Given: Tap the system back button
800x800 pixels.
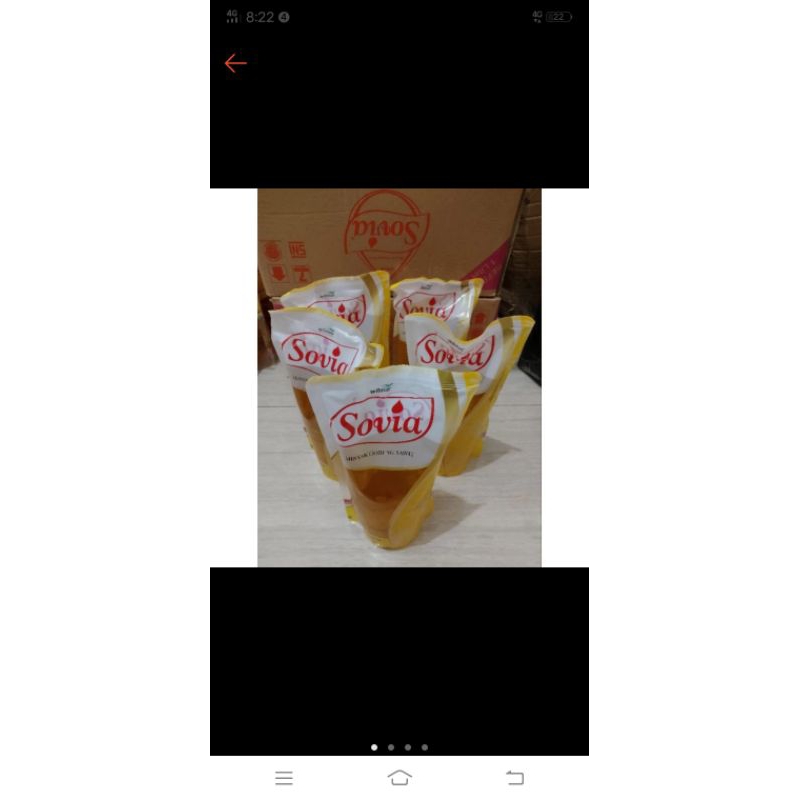Looking at the screenshot, I should click(x=515, y=778).
